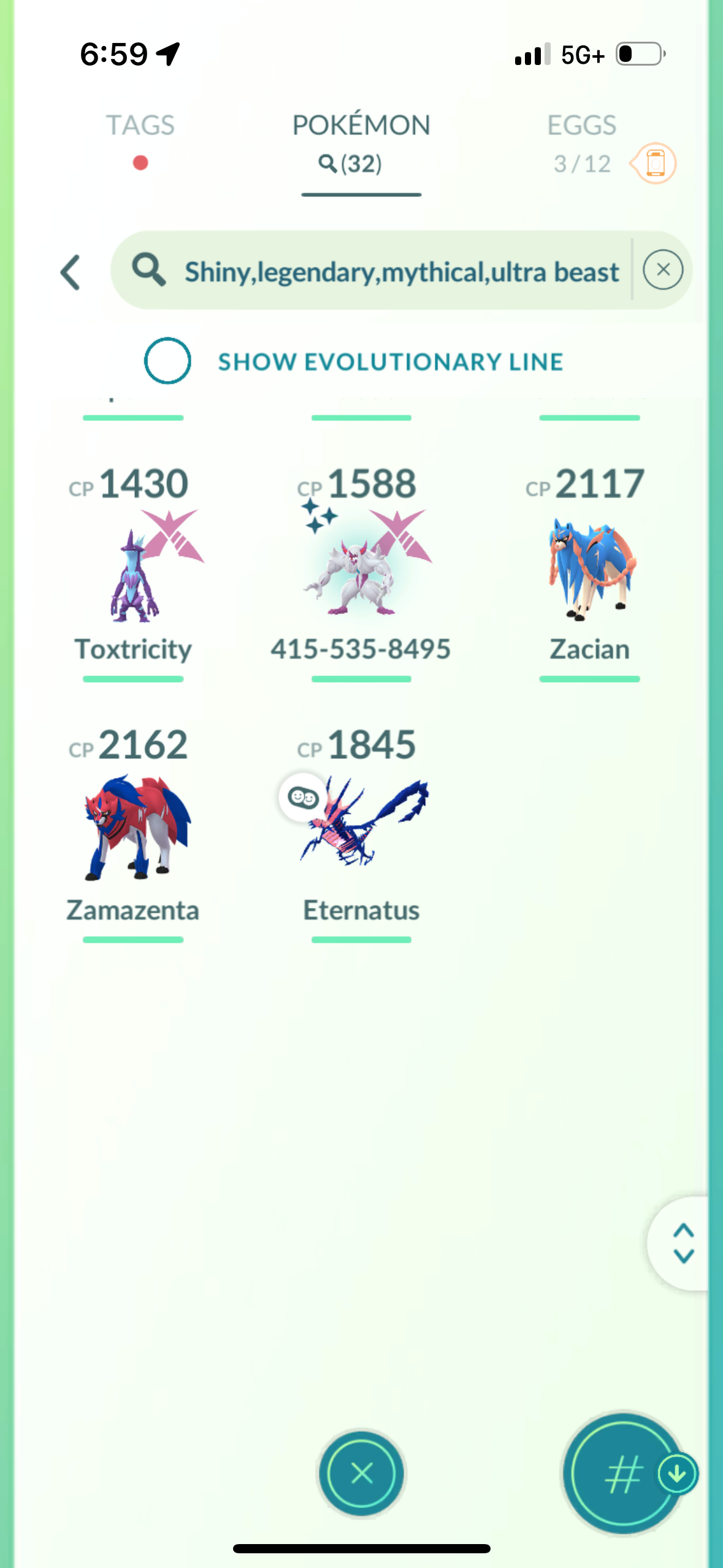Image resolution: width=723 pixels, height=1568 pixels.
Task: Clear the search text
Action: (663, 270)
